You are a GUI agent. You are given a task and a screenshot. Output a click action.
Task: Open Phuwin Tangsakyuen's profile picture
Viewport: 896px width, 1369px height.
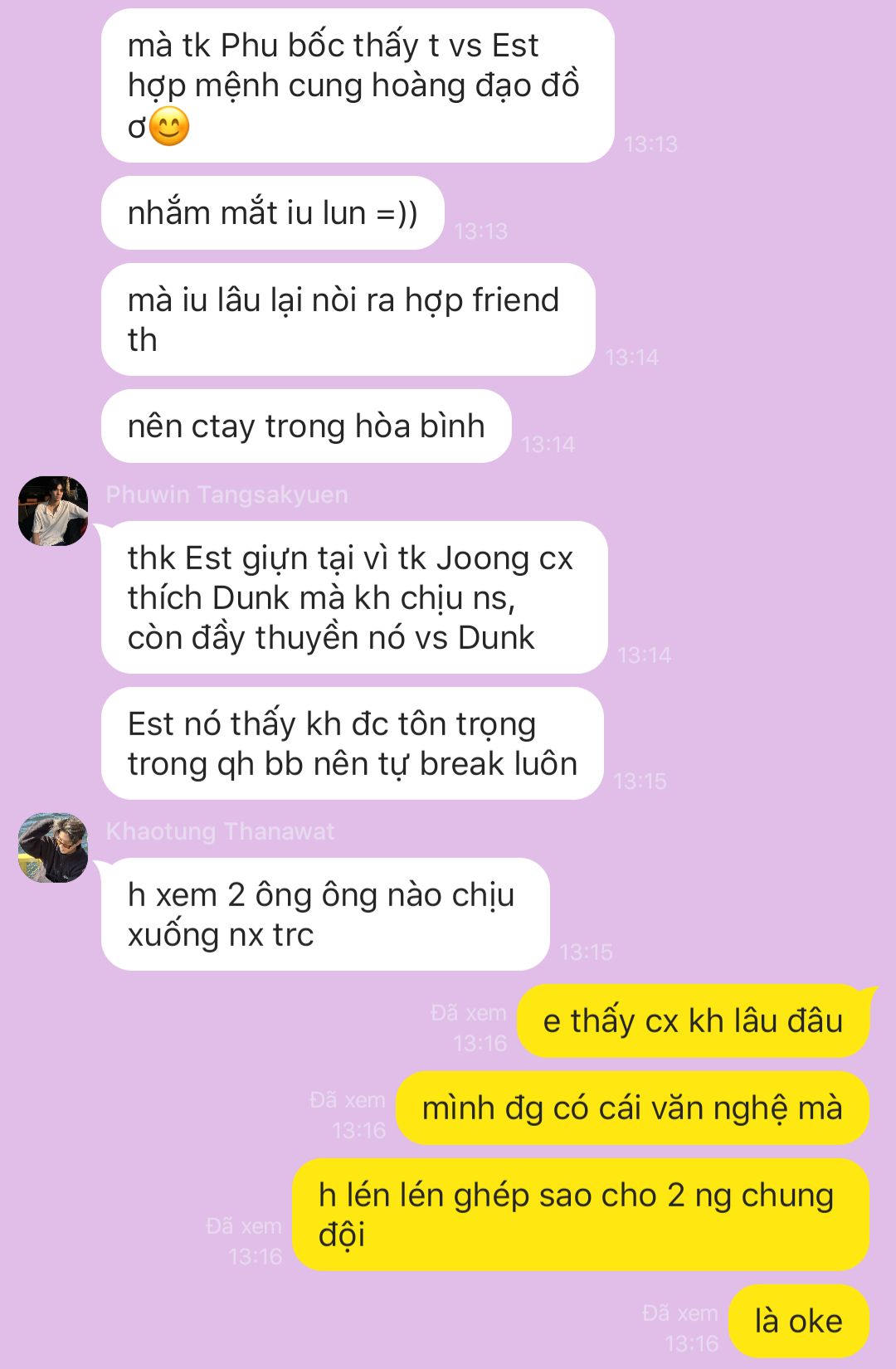point(53,511)
